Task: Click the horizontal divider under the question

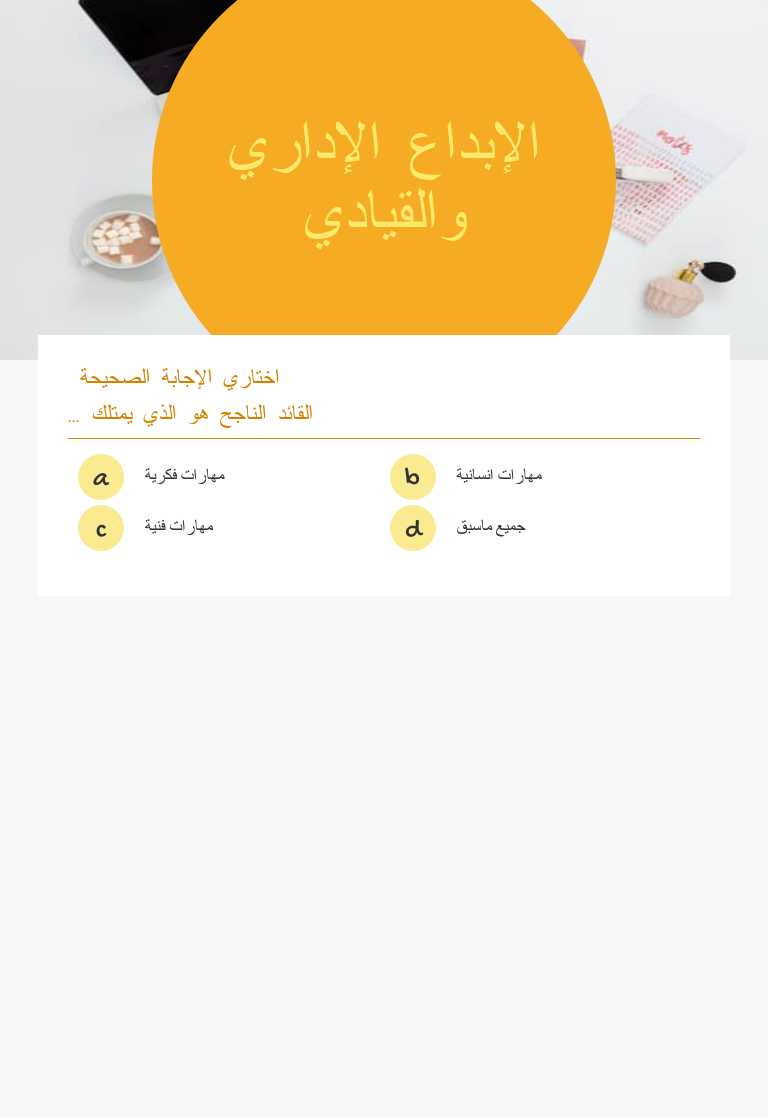Action: [x=384, y=437]
